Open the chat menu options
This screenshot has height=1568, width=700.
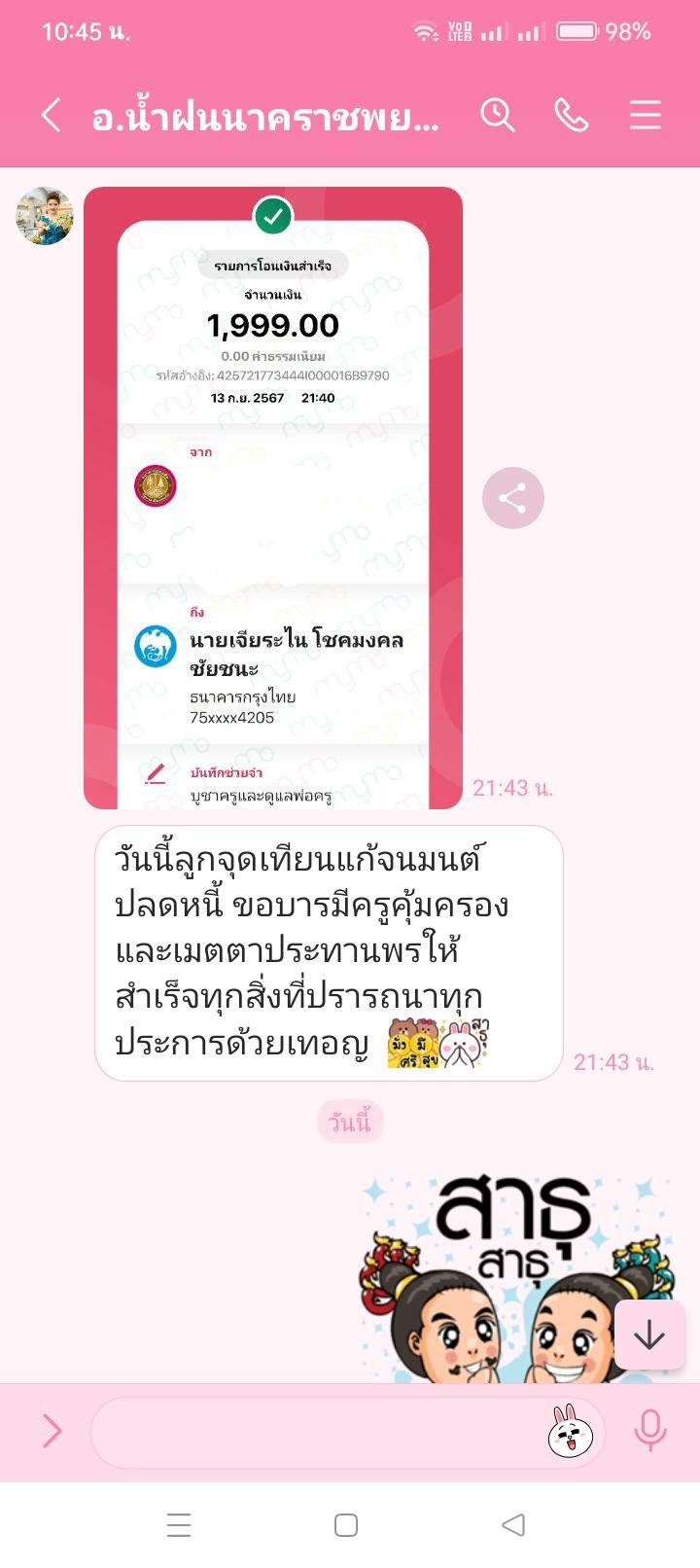click(x=645, y=116)
